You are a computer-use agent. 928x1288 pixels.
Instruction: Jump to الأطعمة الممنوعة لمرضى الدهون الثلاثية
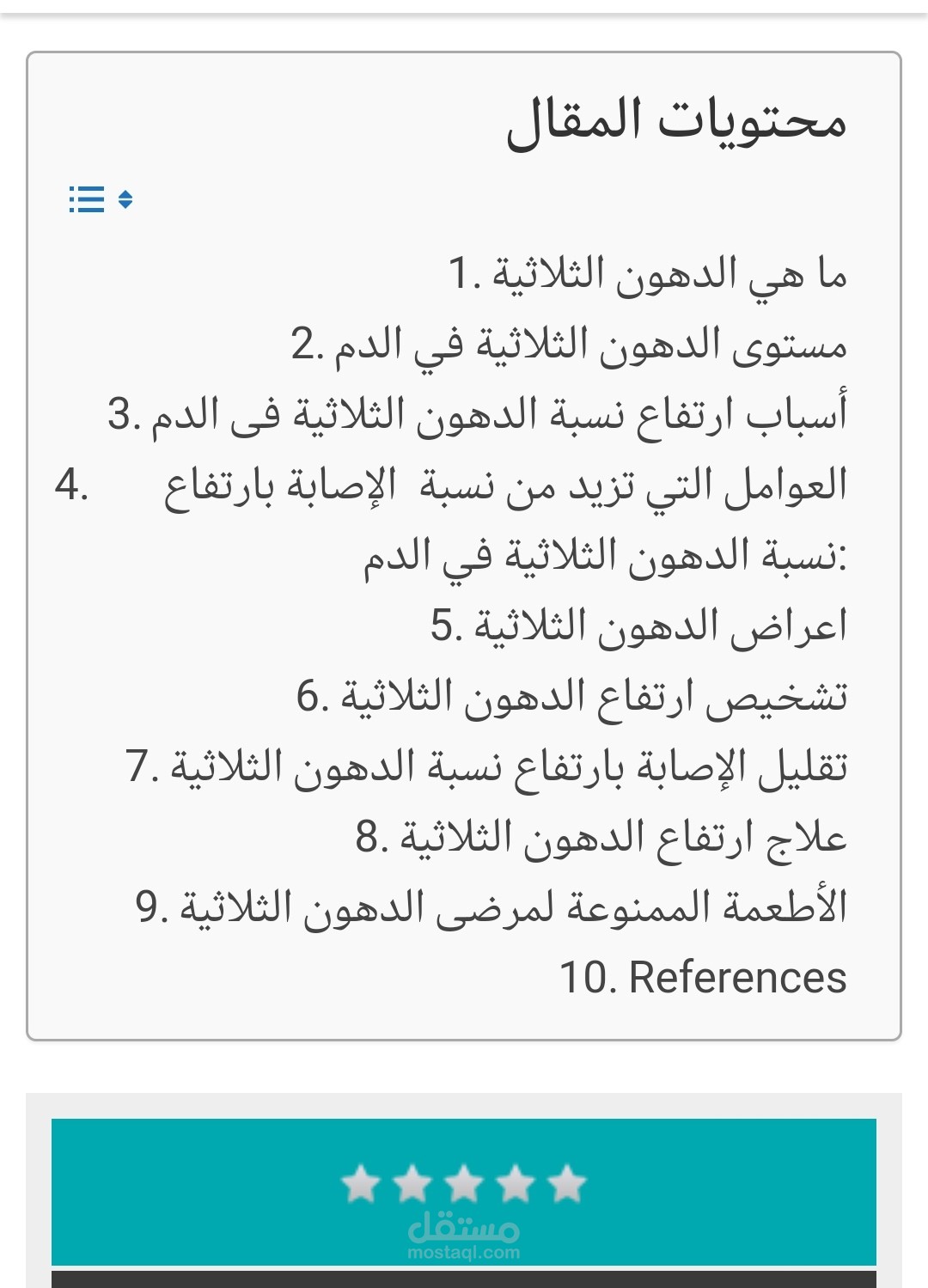click(491, 906)
